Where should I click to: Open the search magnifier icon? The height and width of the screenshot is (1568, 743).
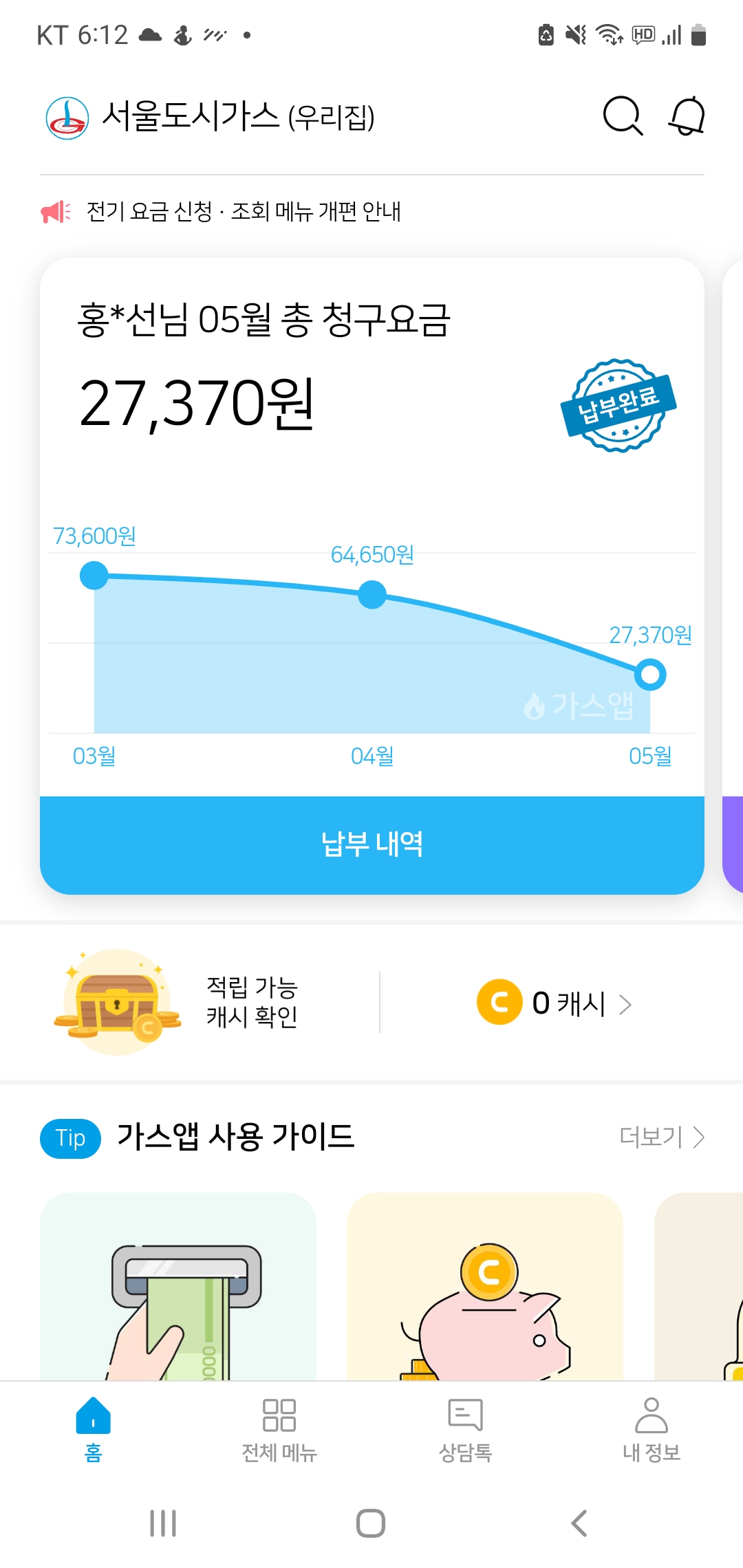623,116
